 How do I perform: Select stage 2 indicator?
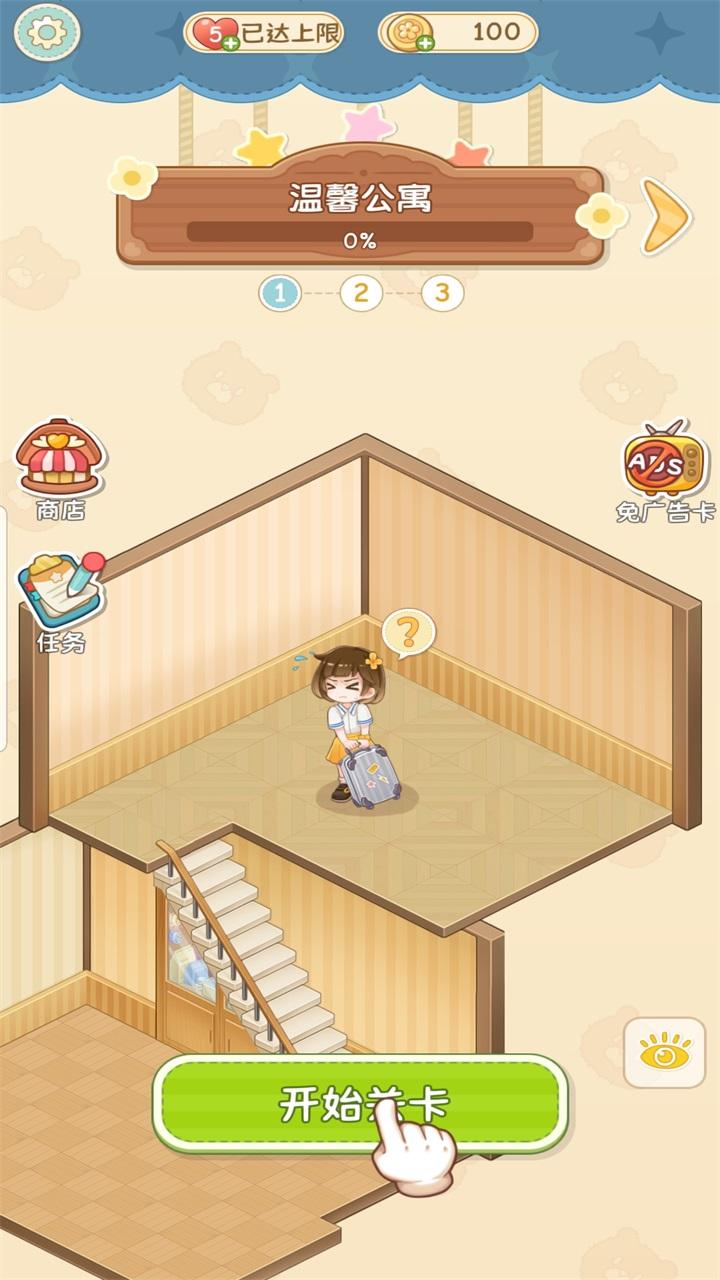click(x=361, y=293)
